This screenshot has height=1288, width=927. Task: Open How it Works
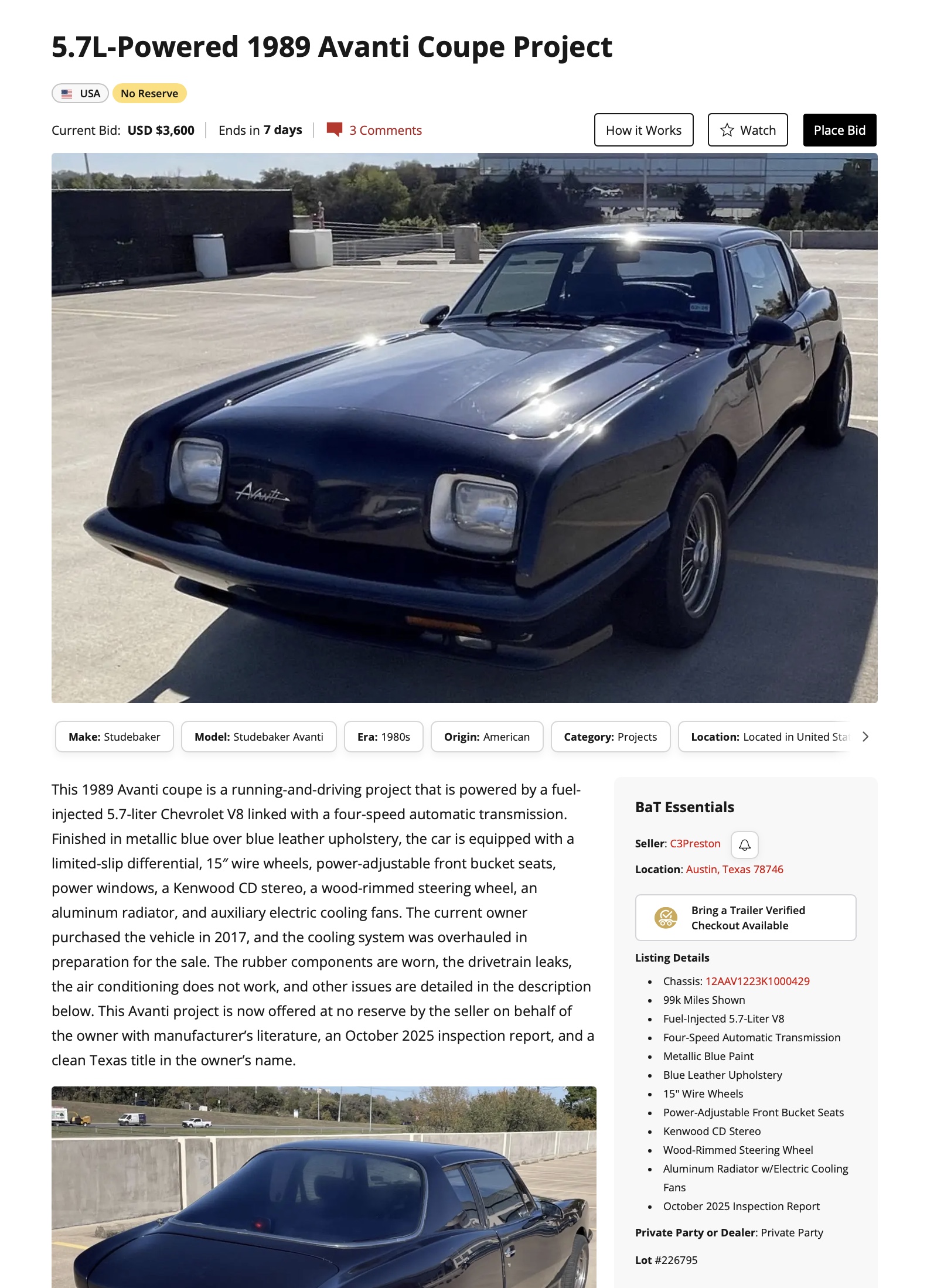tap(643, 130)
